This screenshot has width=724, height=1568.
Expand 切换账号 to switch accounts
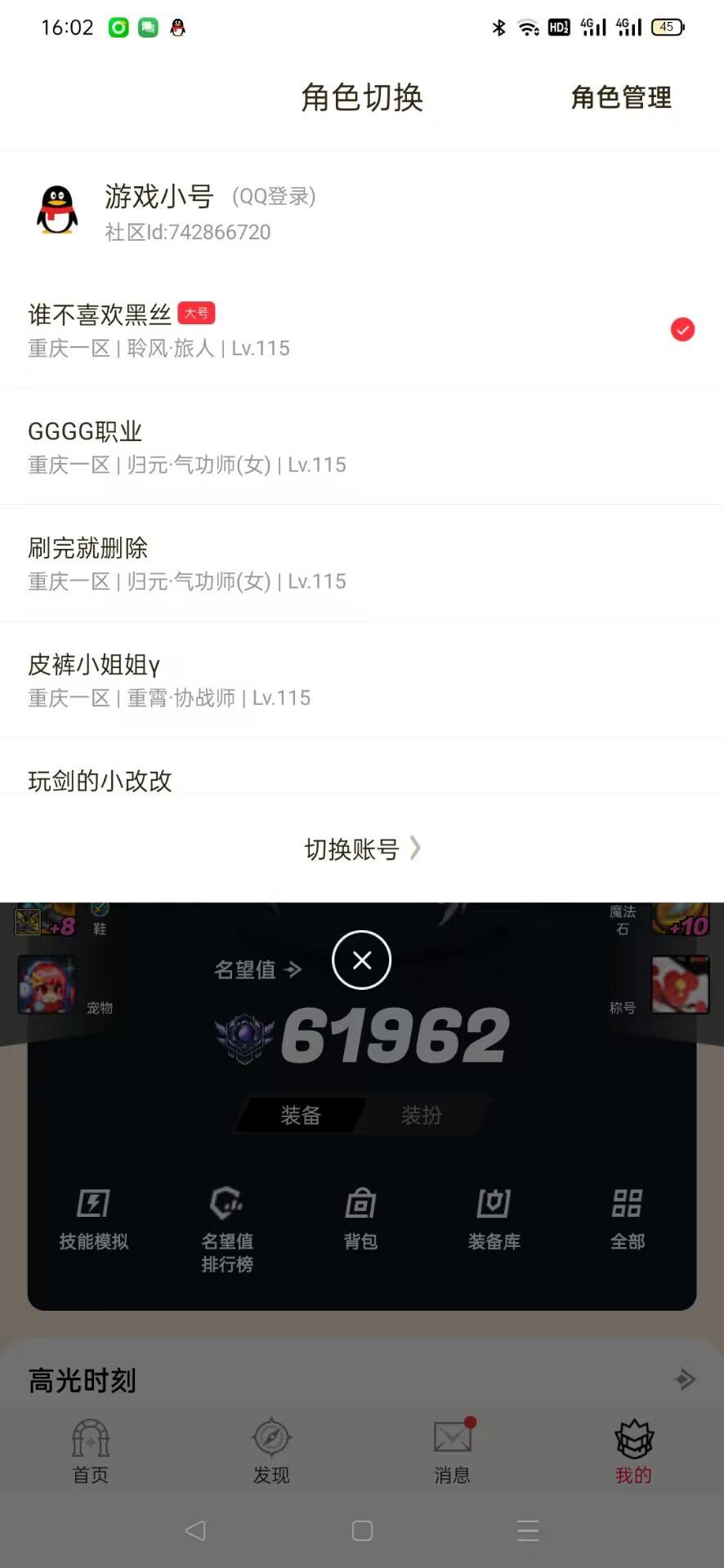362,849
